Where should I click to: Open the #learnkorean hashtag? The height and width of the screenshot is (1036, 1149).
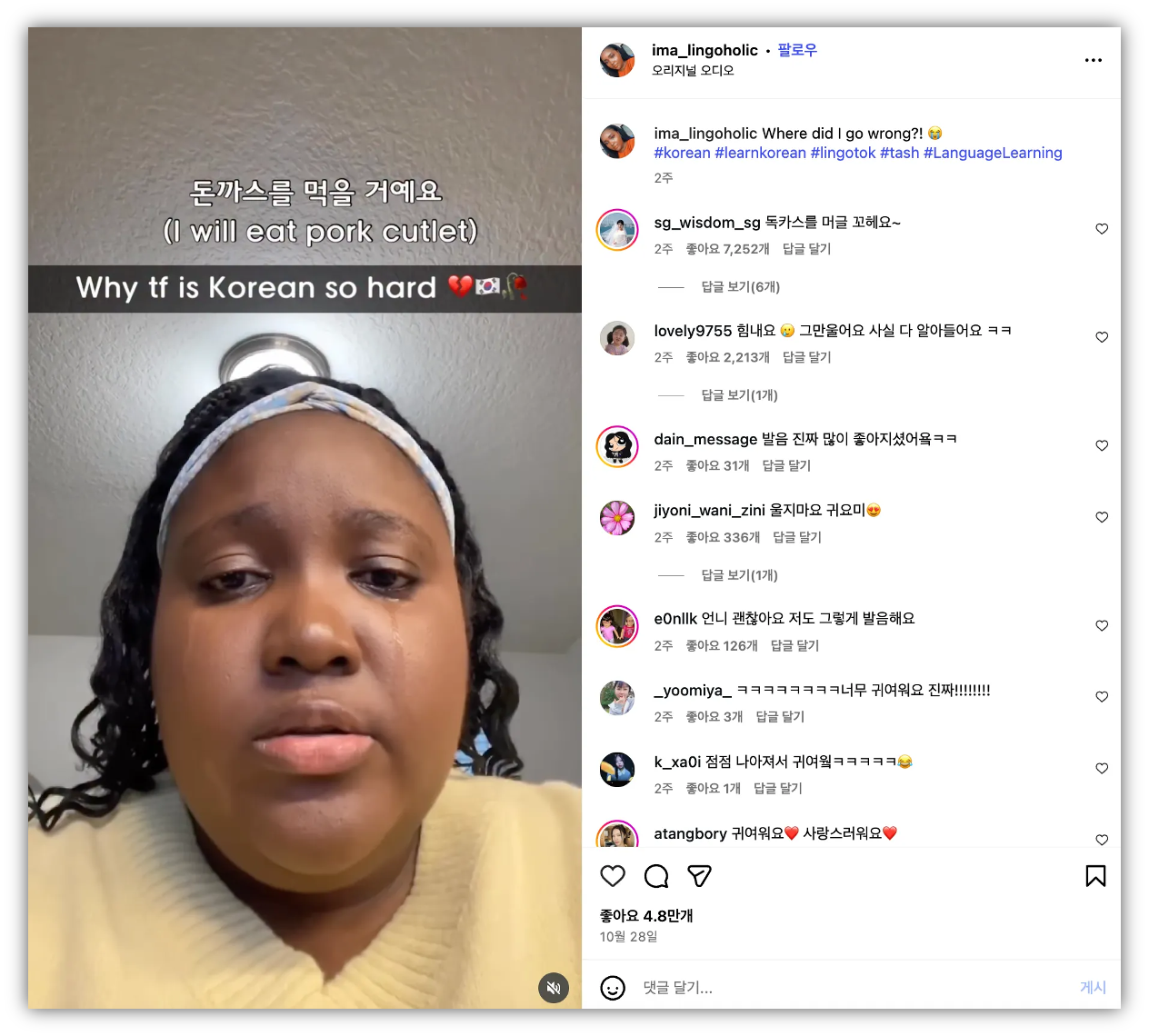click(760, 153)
